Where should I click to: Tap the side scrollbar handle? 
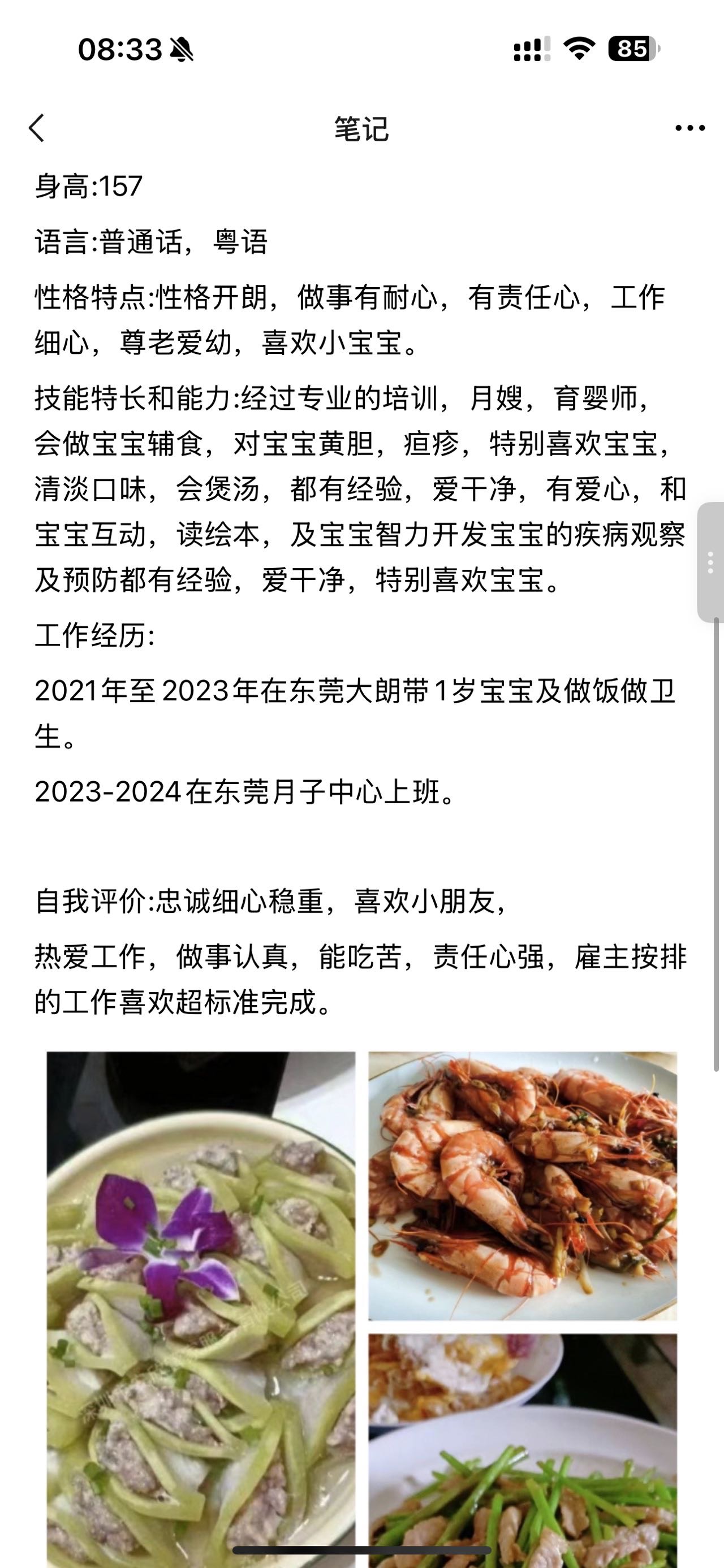pyautogui.click(x=710, y=562)
